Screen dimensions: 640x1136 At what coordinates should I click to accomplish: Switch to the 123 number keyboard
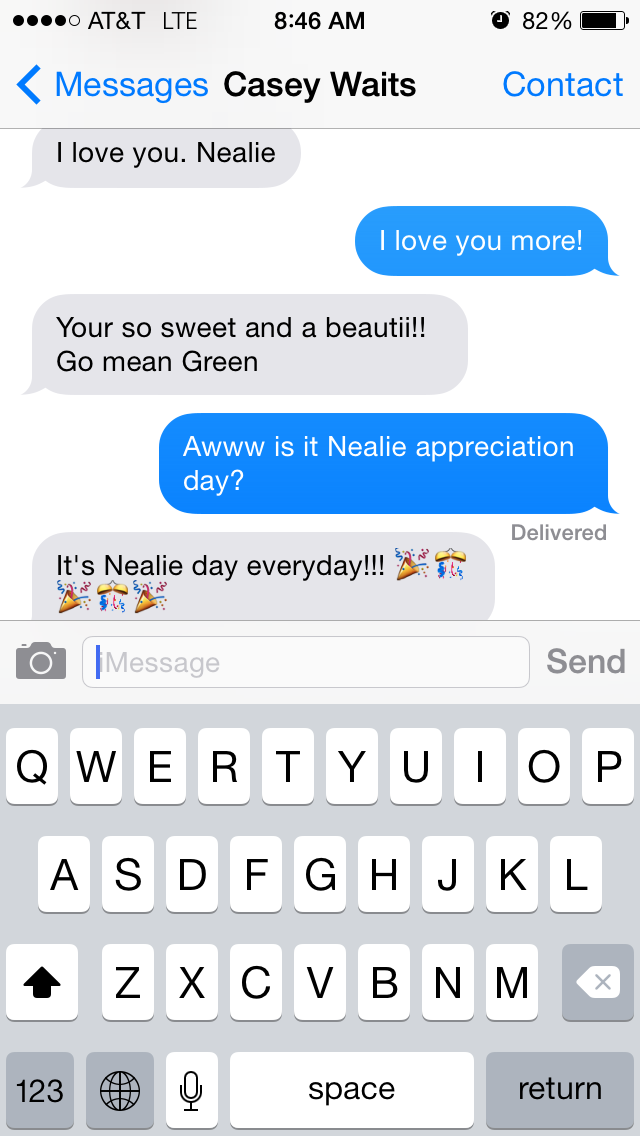[40, 1089]
